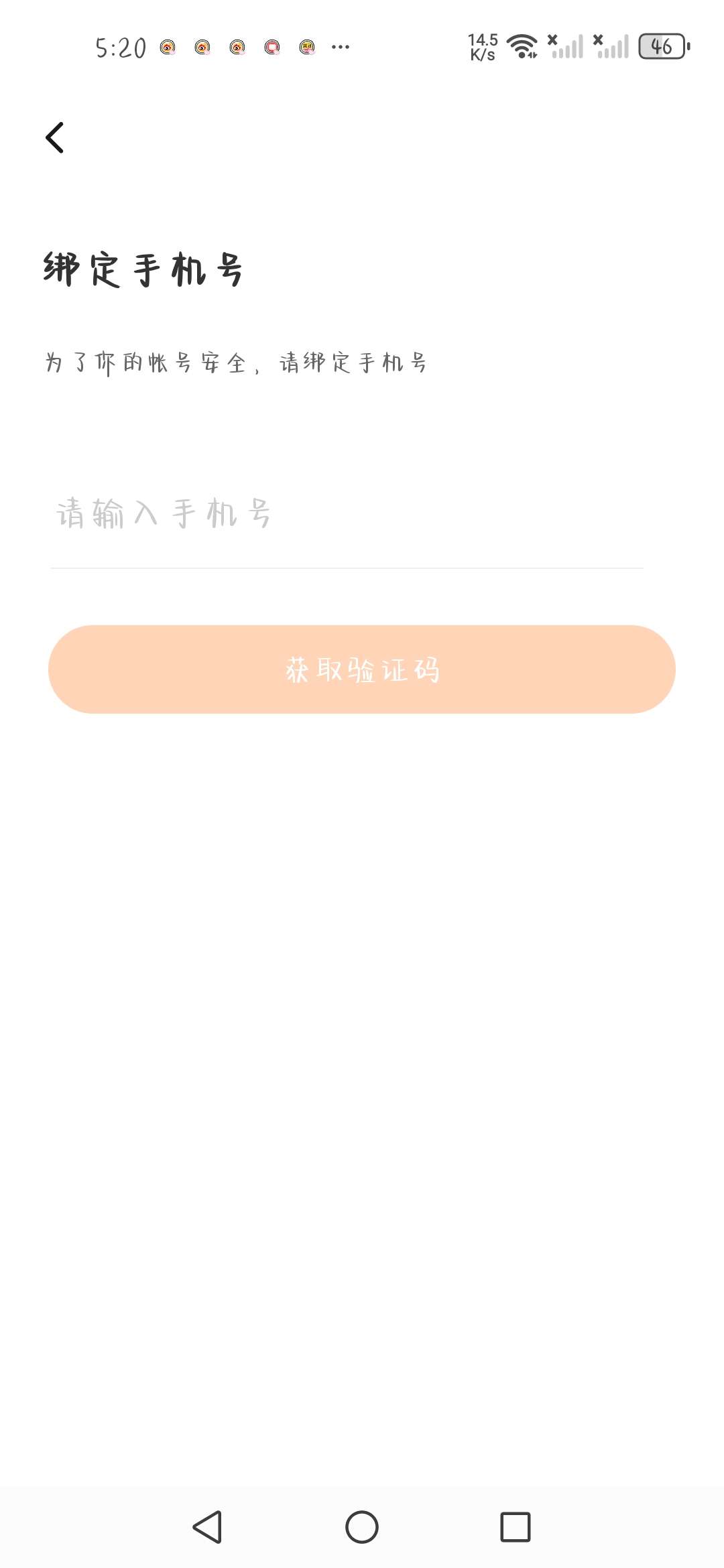
Task: Open the system recent apps view
Action: tap(515, 1527)
